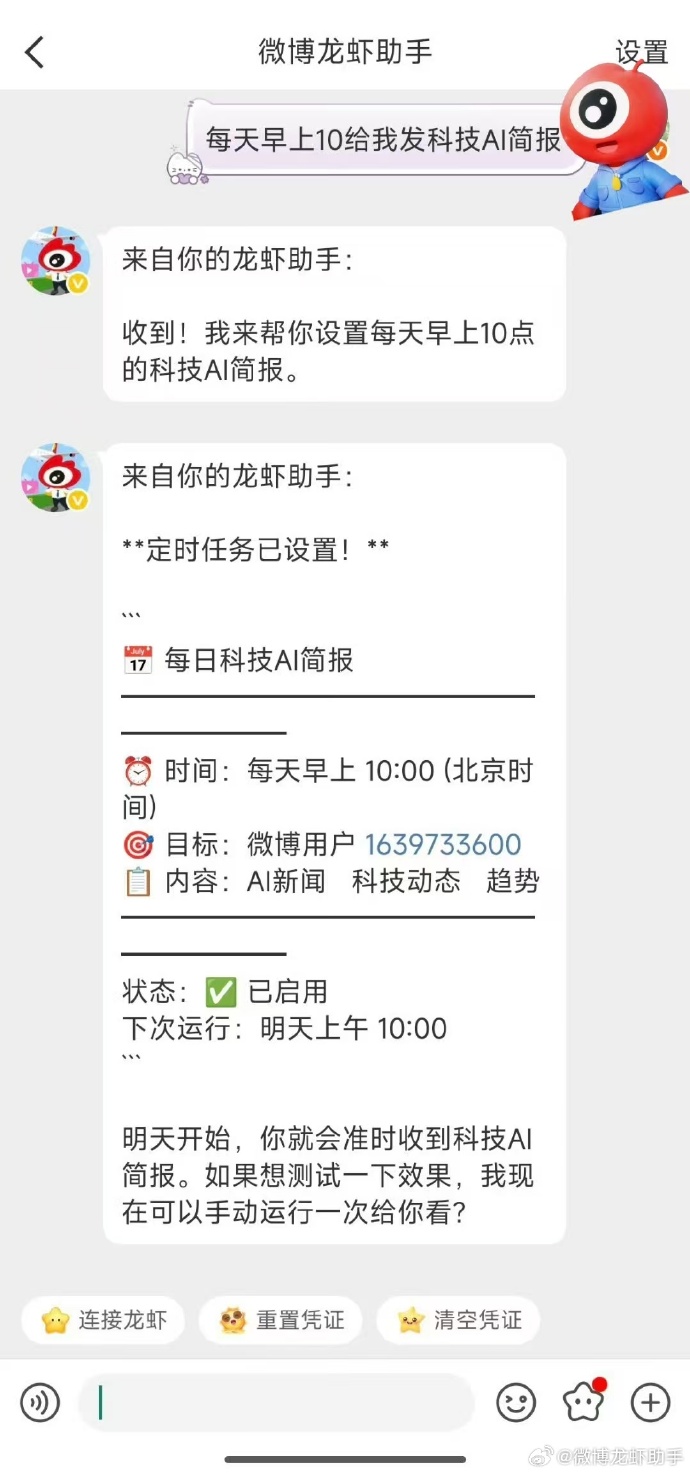
Task: Go back from 微博龙虾助手 chat
Action: tap(35, 52)
